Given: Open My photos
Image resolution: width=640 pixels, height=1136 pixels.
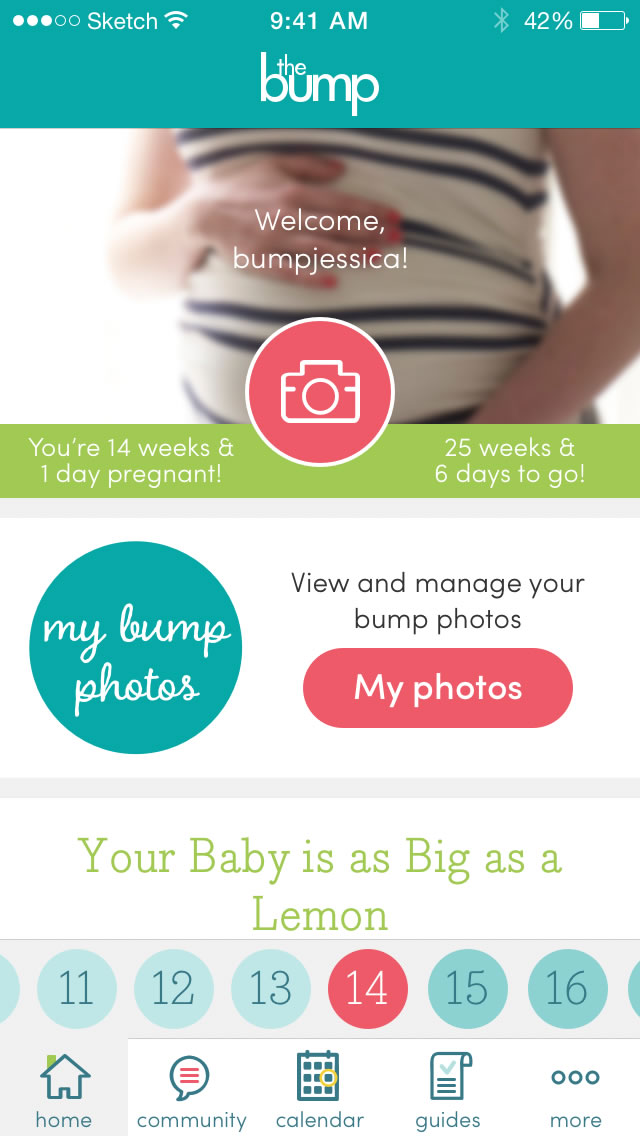Looking at the screenshot, I should (x=437, y=688).
